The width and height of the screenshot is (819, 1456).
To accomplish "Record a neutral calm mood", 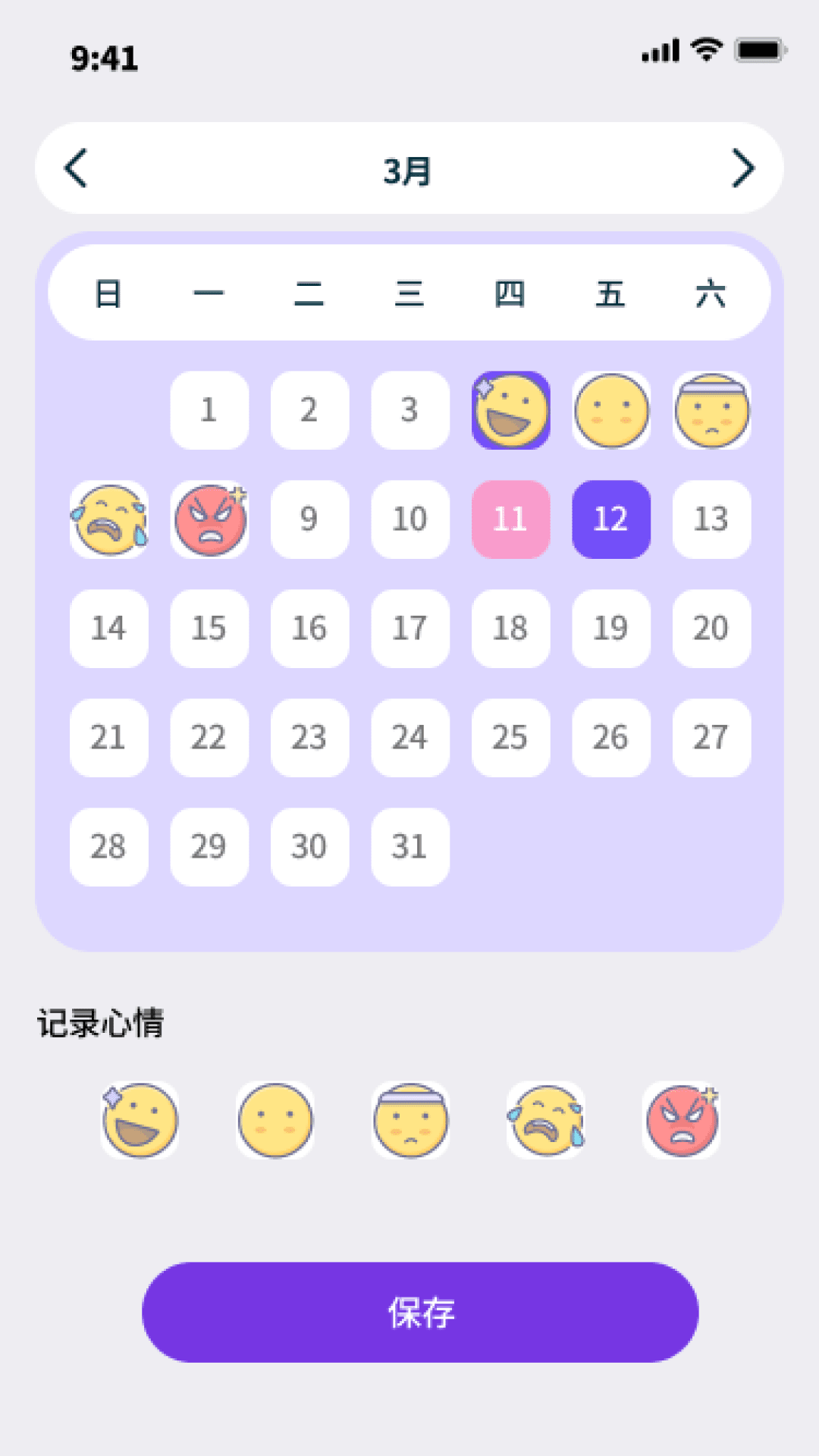I will [x=275, y=1120].
